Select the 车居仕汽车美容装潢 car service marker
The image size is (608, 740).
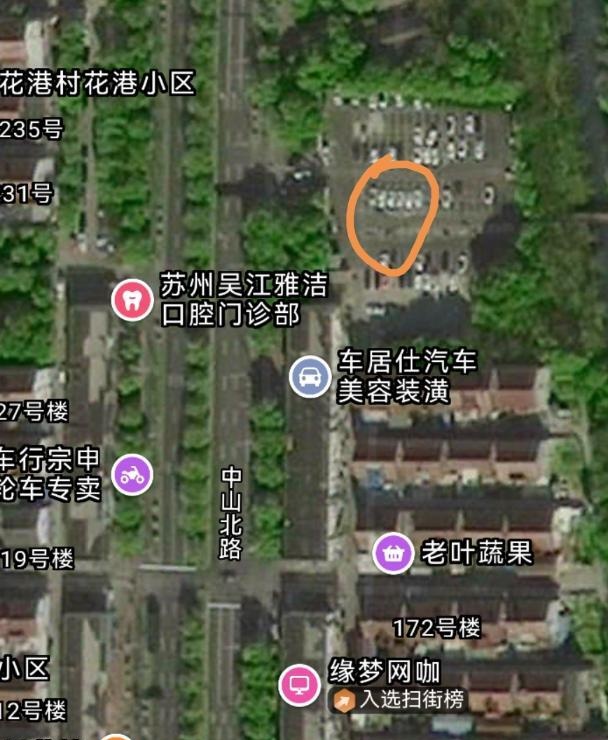310,377
